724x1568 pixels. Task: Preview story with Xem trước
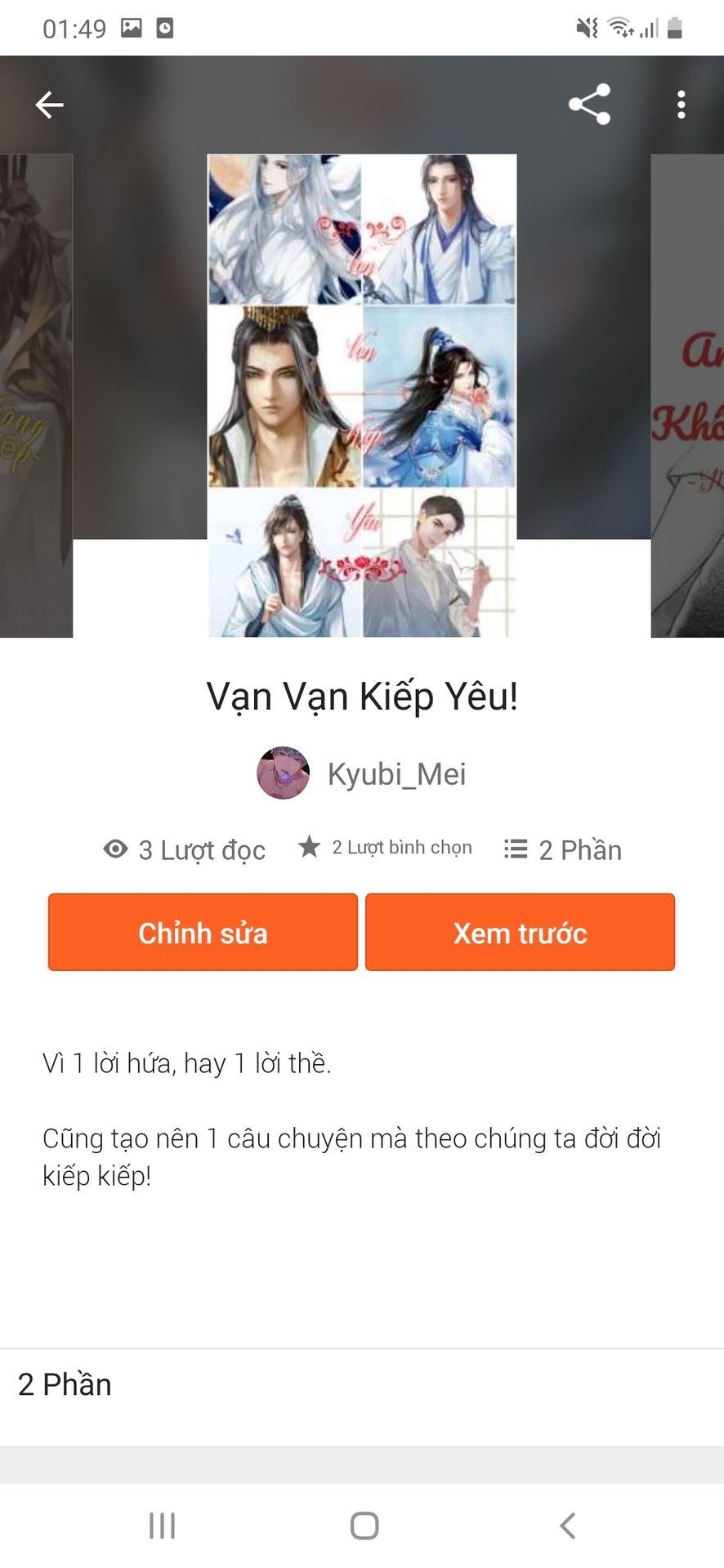click(x=520, y=932)
